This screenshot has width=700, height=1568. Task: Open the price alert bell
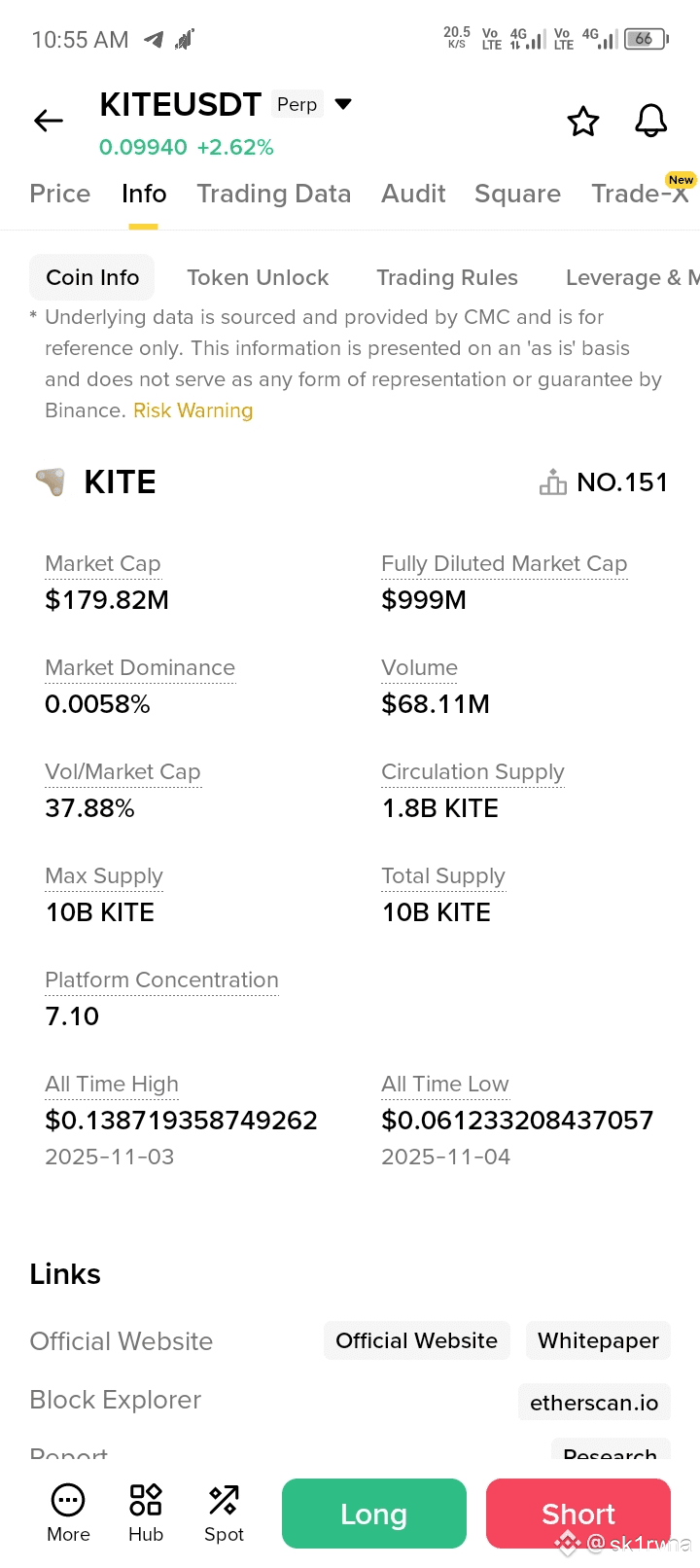point(650,122)
